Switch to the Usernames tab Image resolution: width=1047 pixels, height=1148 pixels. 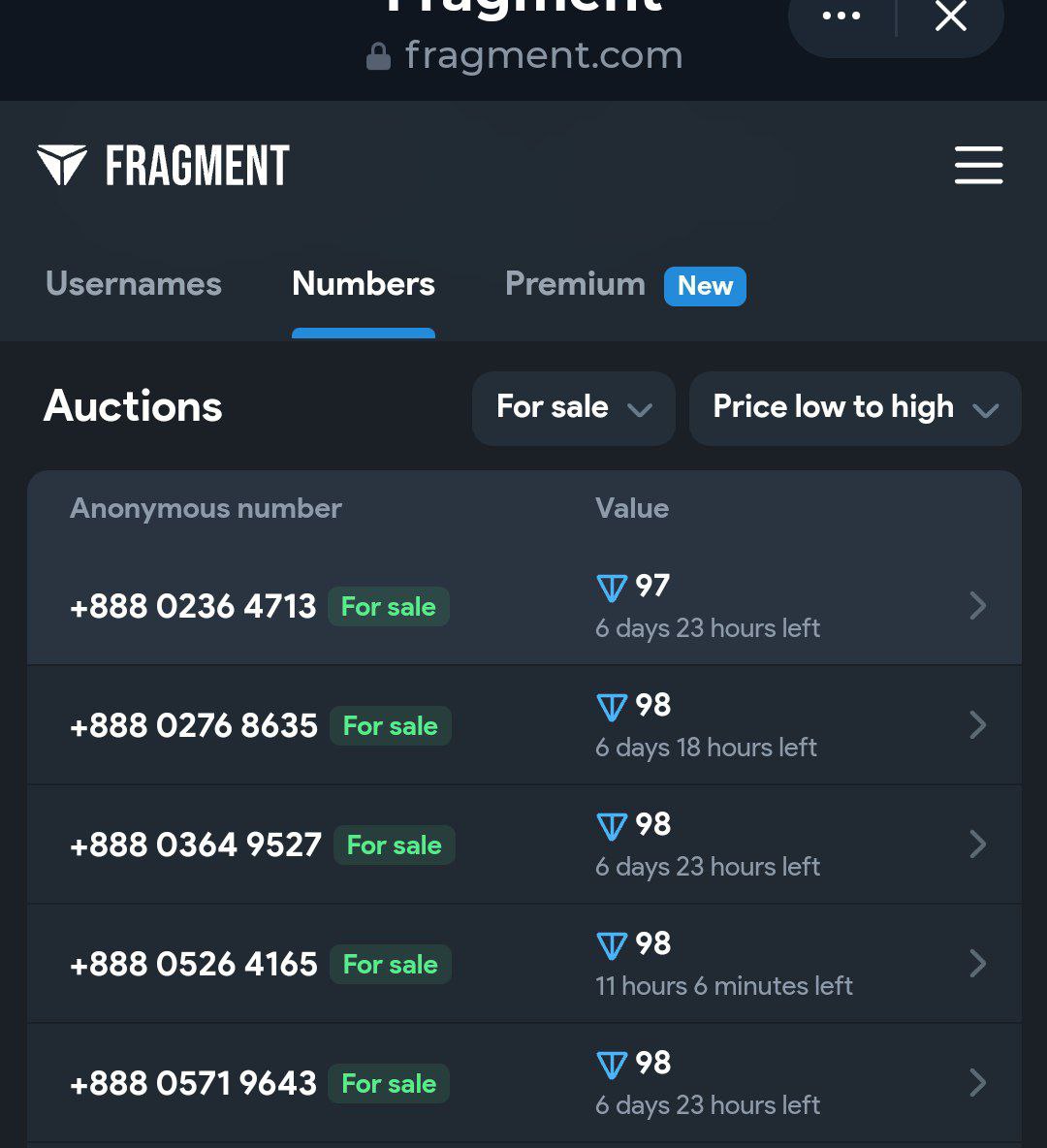[x=134, y=284]
